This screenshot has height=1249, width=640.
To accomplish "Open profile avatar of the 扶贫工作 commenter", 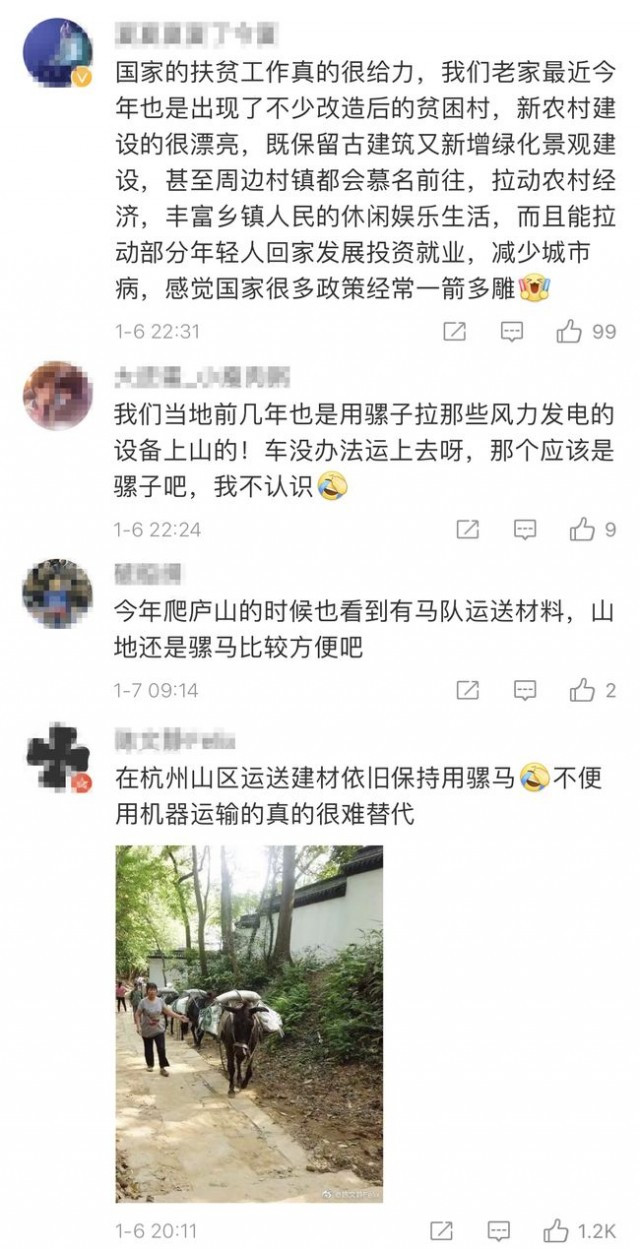I will tap(57, 53).
